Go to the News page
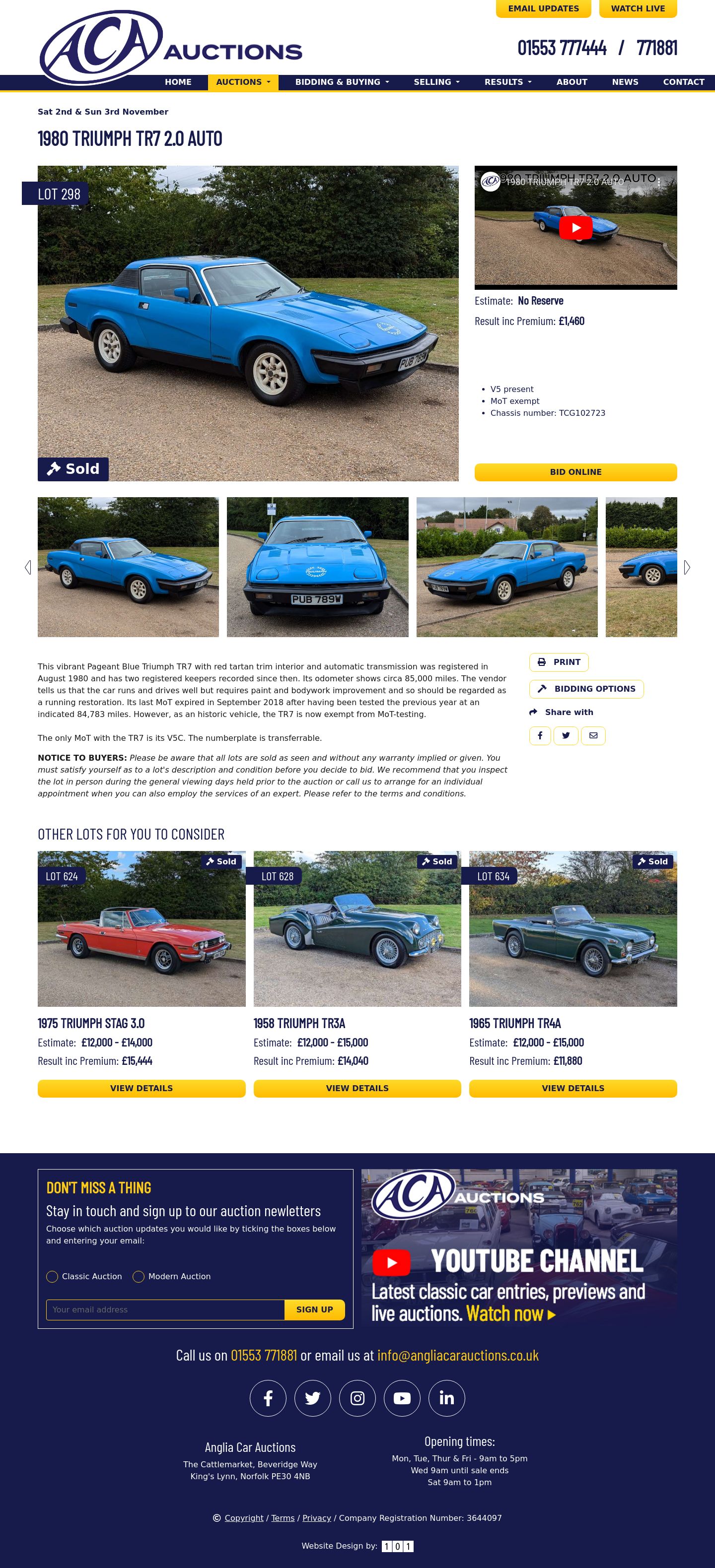Viewport: 715px width, 1568px height. click(x=625, y=82)
